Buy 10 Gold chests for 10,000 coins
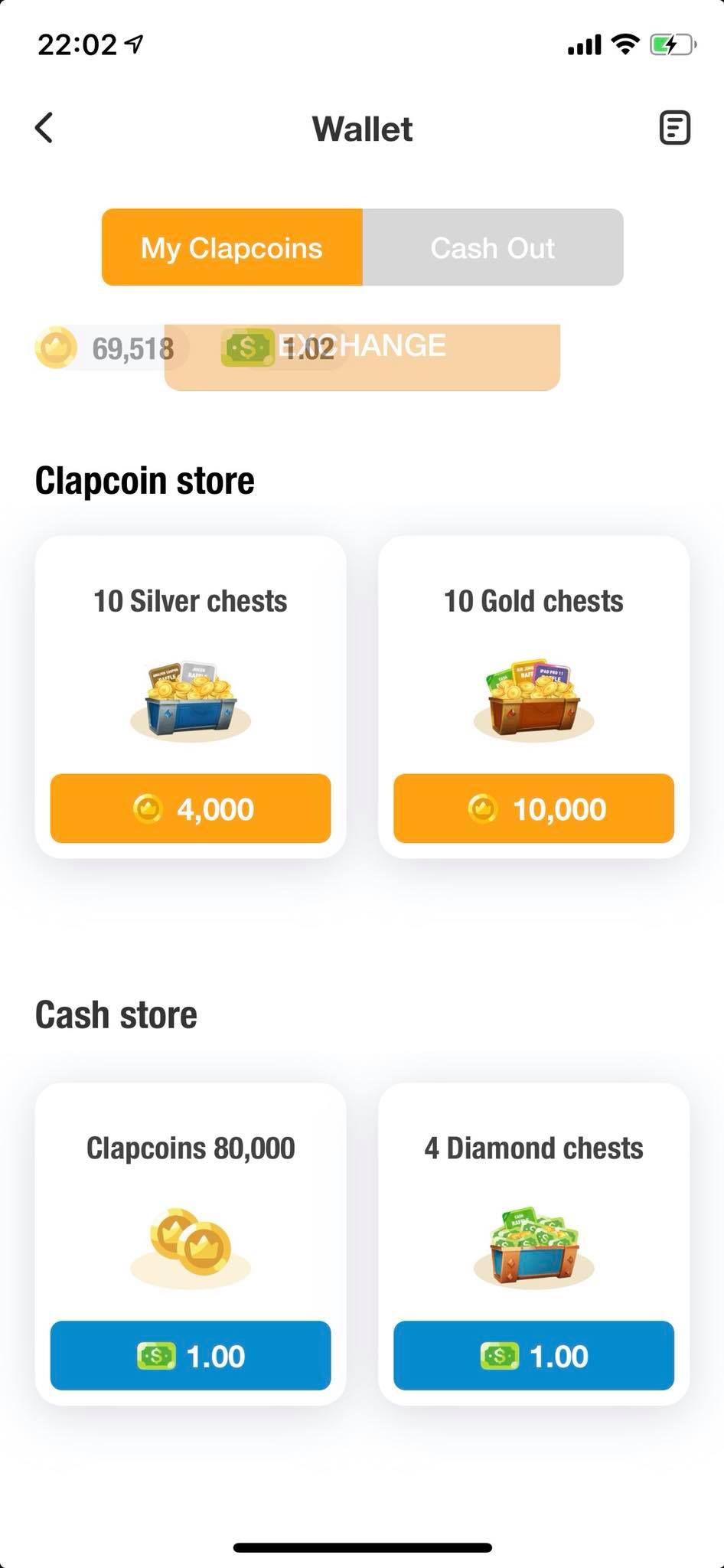Screen dimensions: 724x1568 (533, 808)
